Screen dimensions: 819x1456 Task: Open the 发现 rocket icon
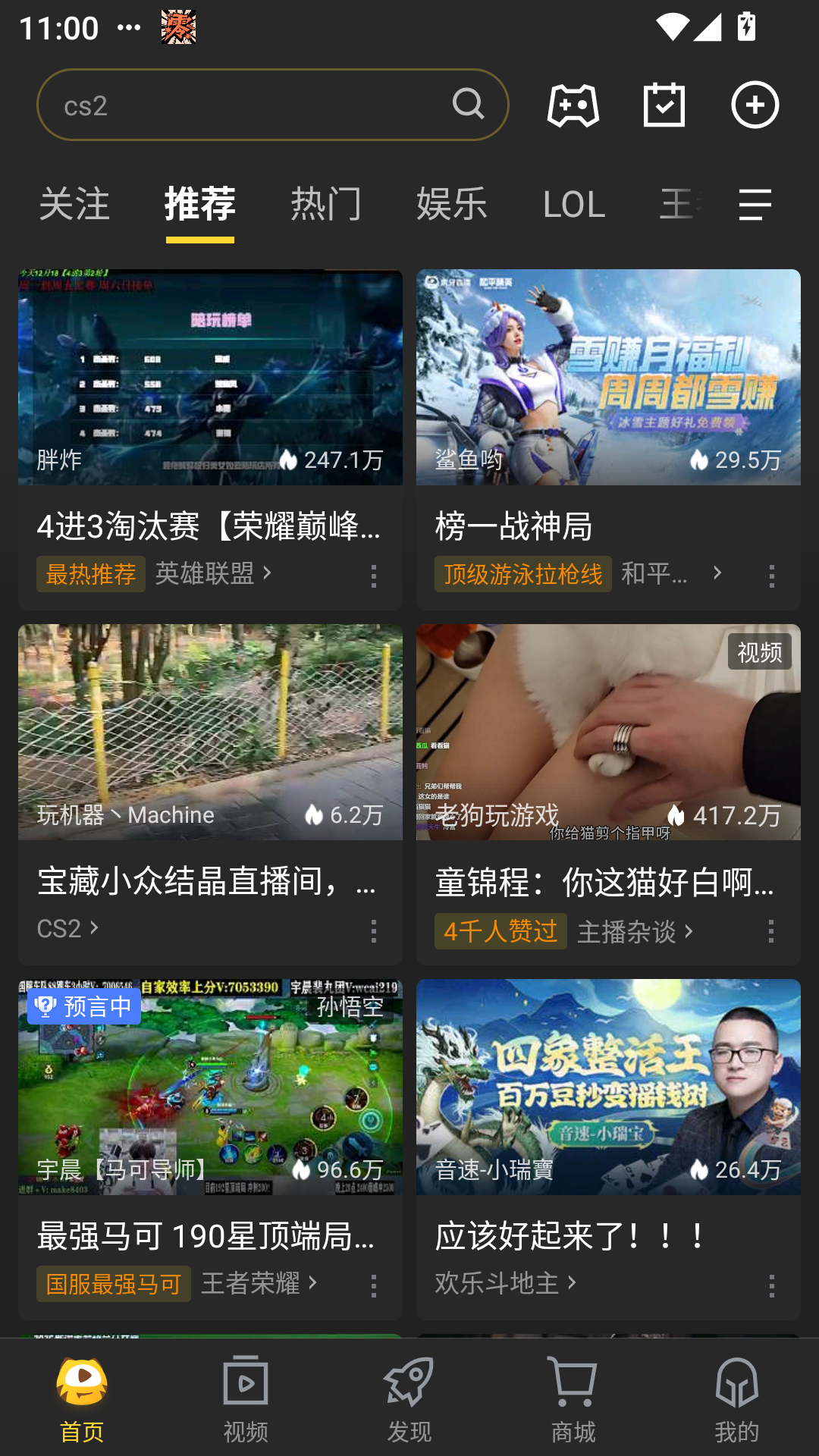(409, 1399)
